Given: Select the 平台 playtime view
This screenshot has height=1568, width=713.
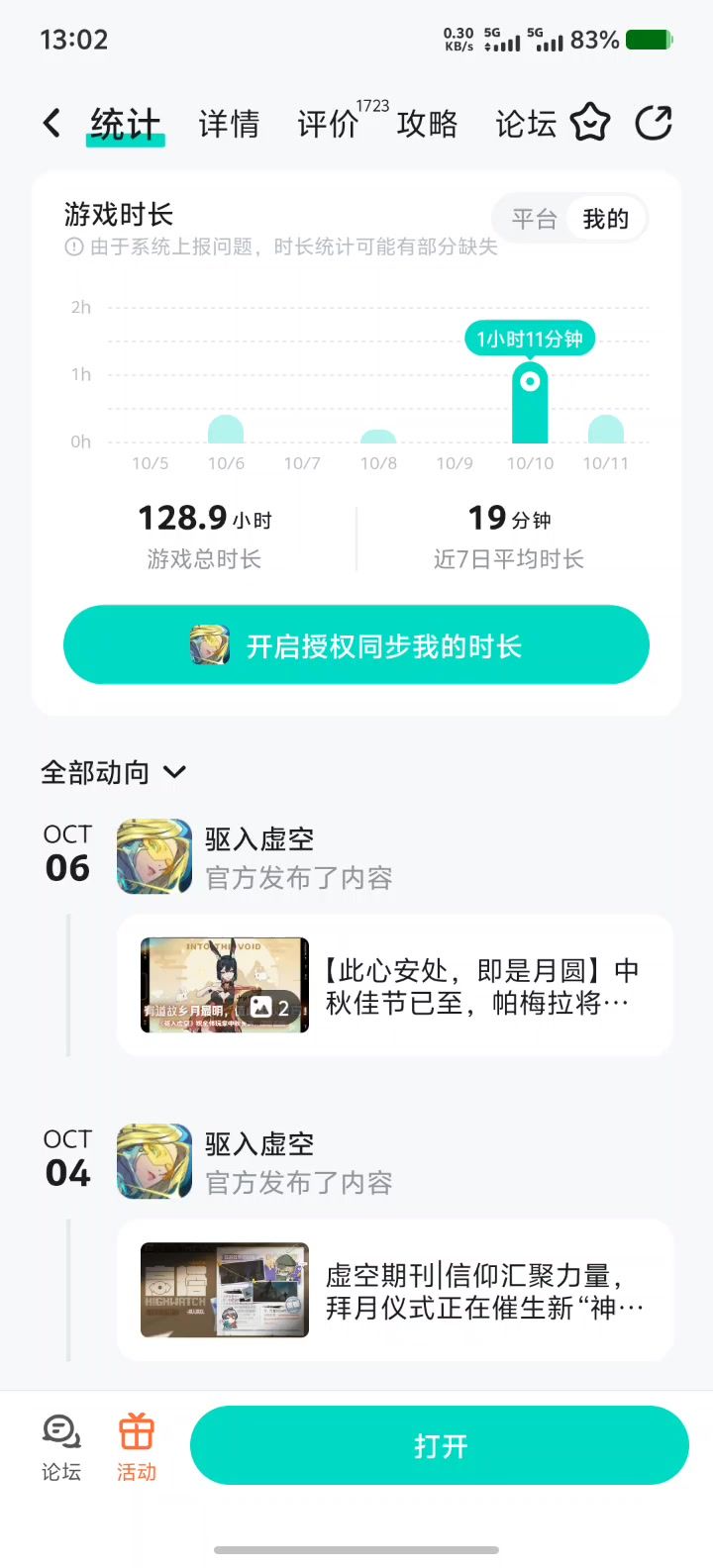Looking at the screenshot, I should pos(535,219).
